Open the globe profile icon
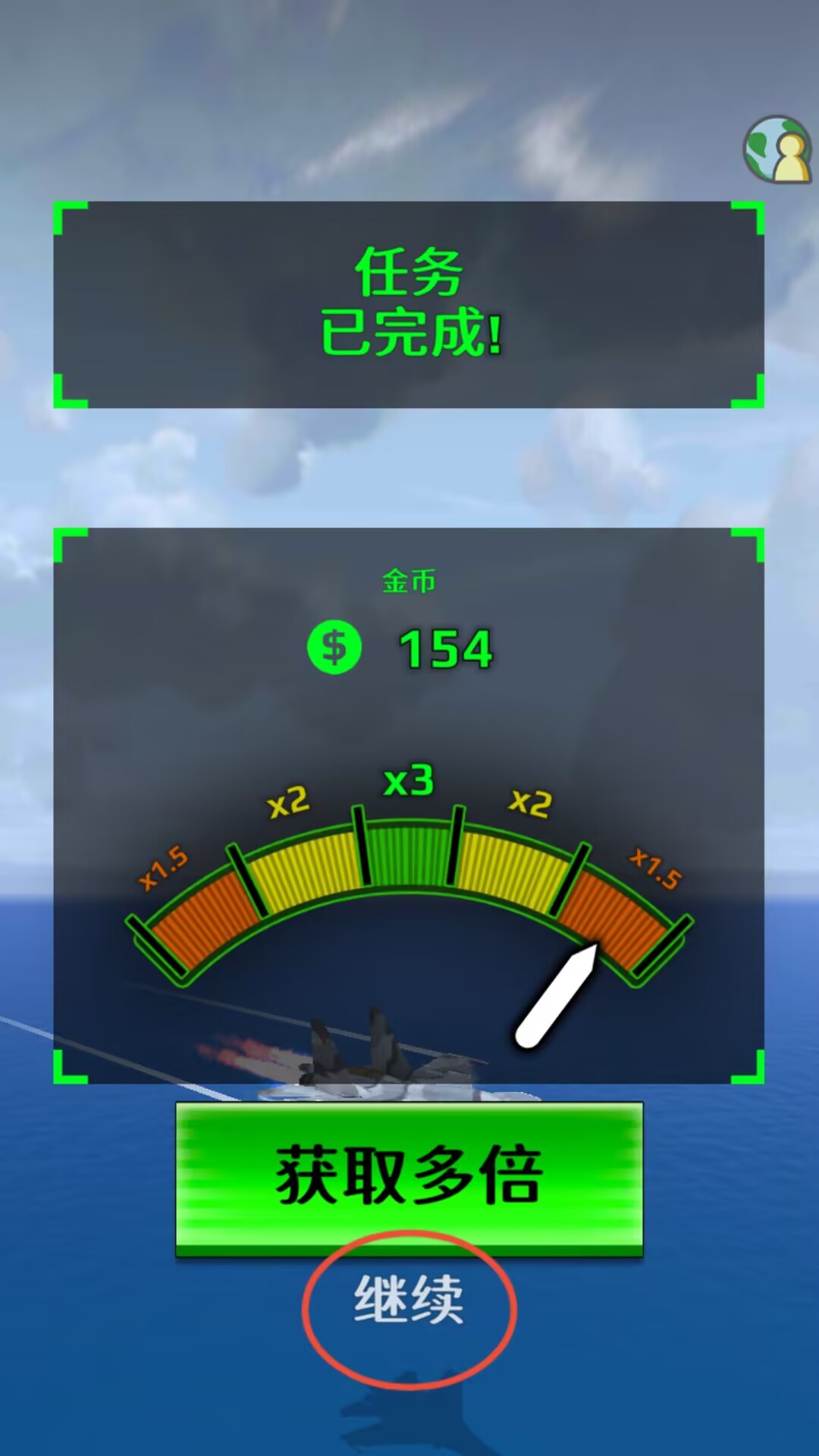This screenshot has width=819, height=1456. [x=777, y=149]
